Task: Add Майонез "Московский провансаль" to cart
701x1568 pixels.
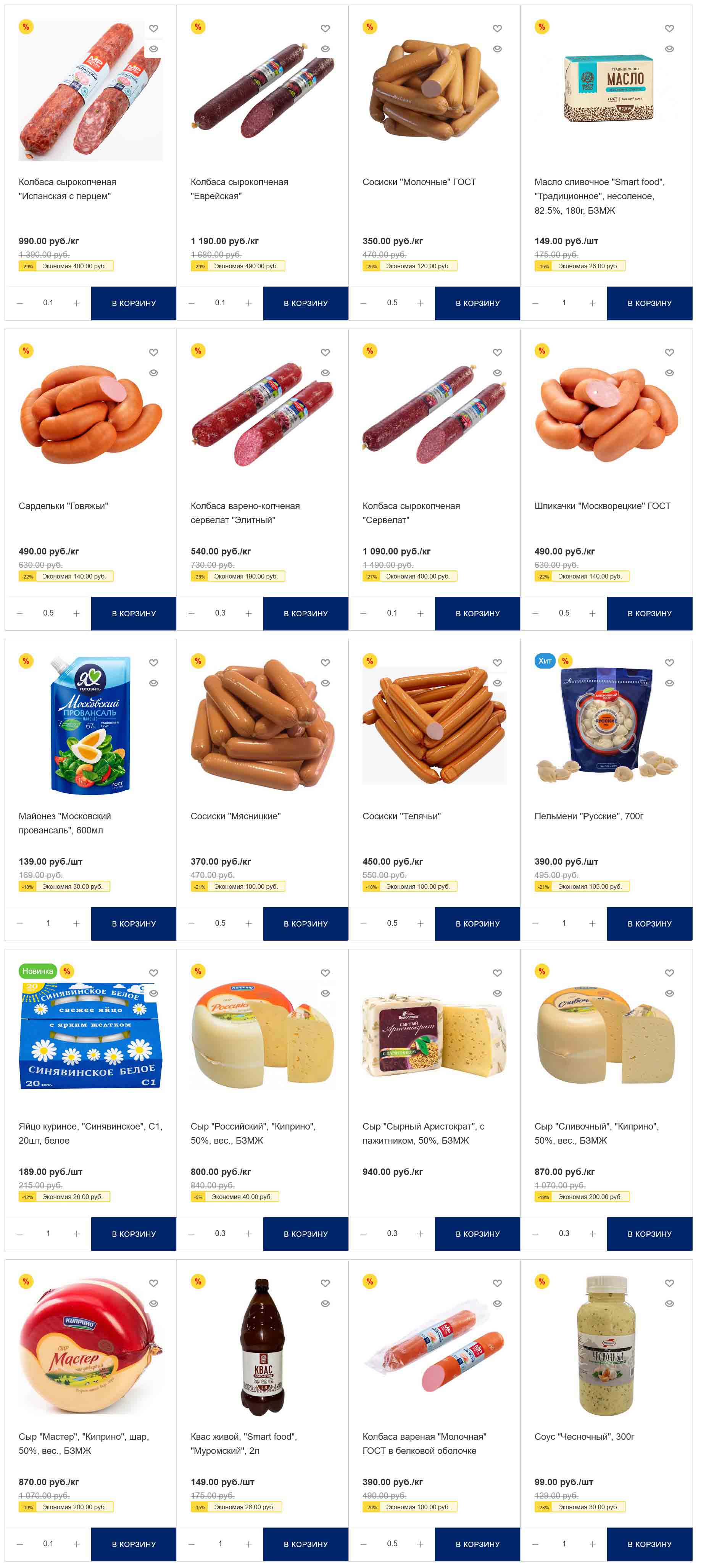Action: [x=133, y=923]
